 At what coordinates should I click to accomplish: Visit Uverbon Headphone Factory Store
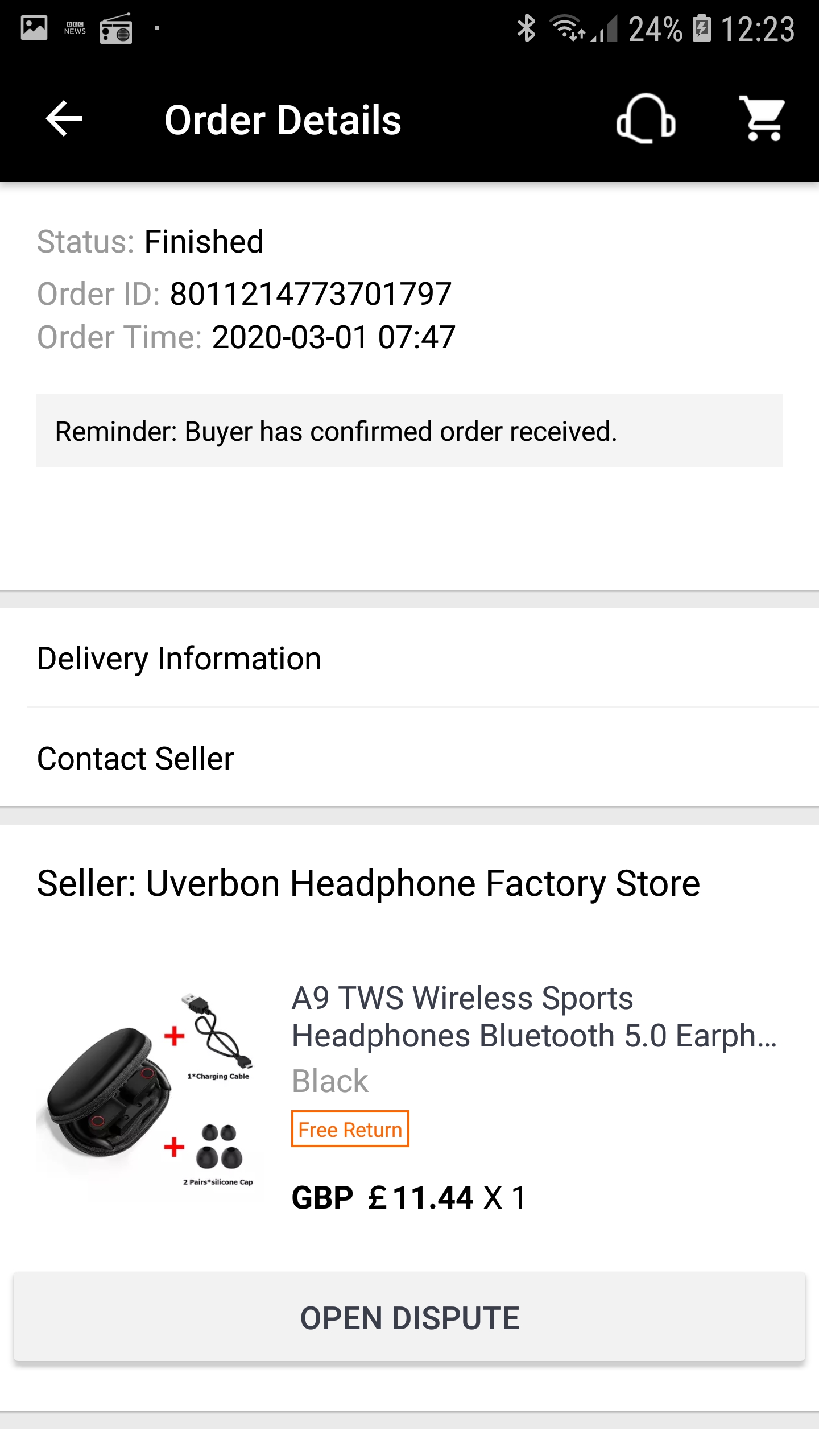(x=369, y=884)
